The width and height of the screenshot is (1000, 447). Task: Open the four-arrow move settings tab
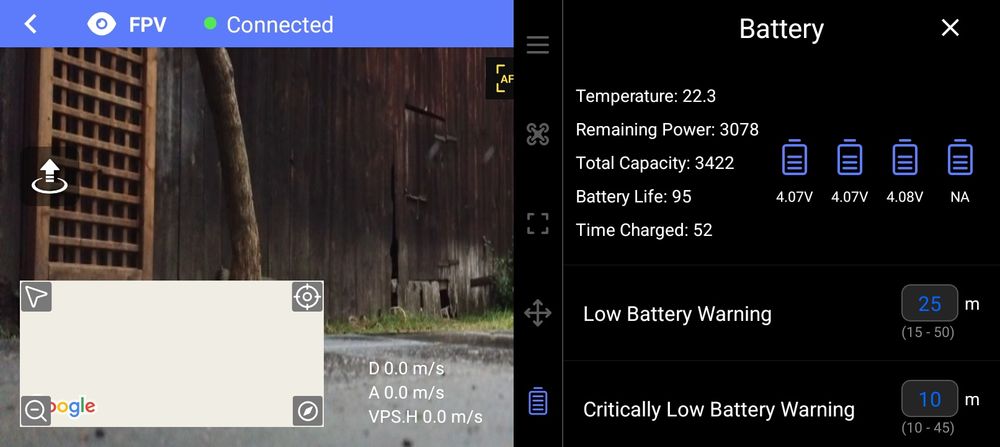pos(538,314)
